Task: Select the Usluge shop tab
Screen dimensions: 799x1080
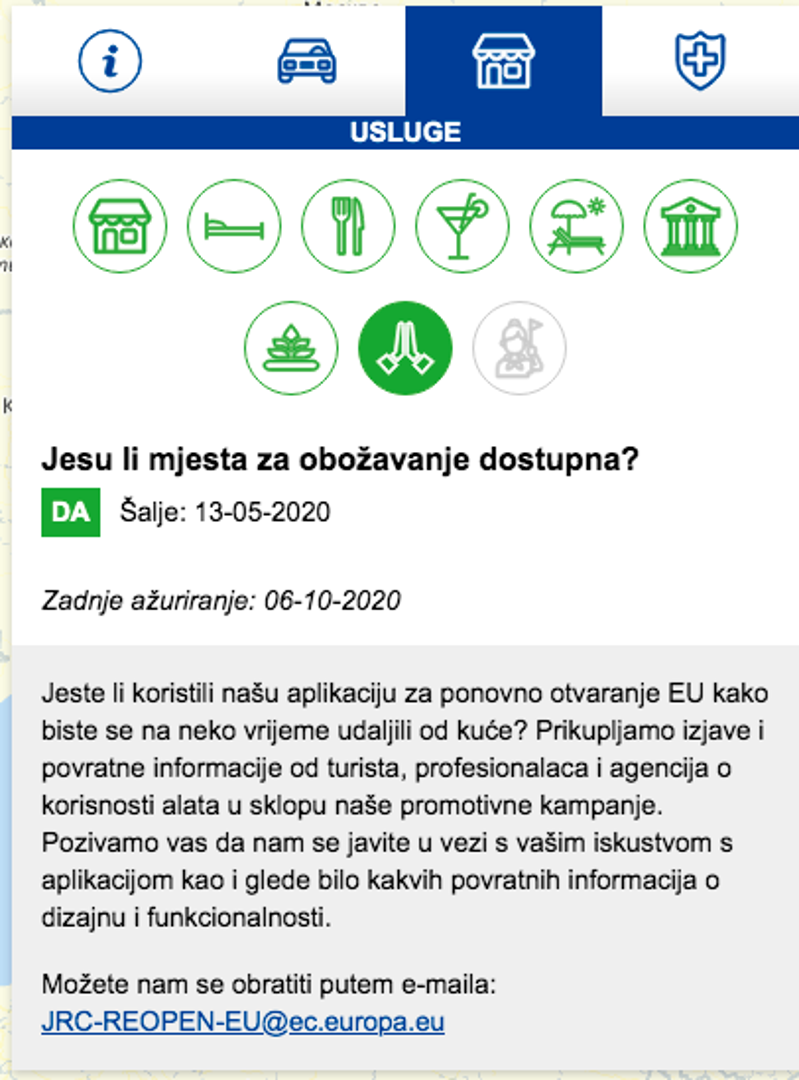Action: [x=503, y=61]
